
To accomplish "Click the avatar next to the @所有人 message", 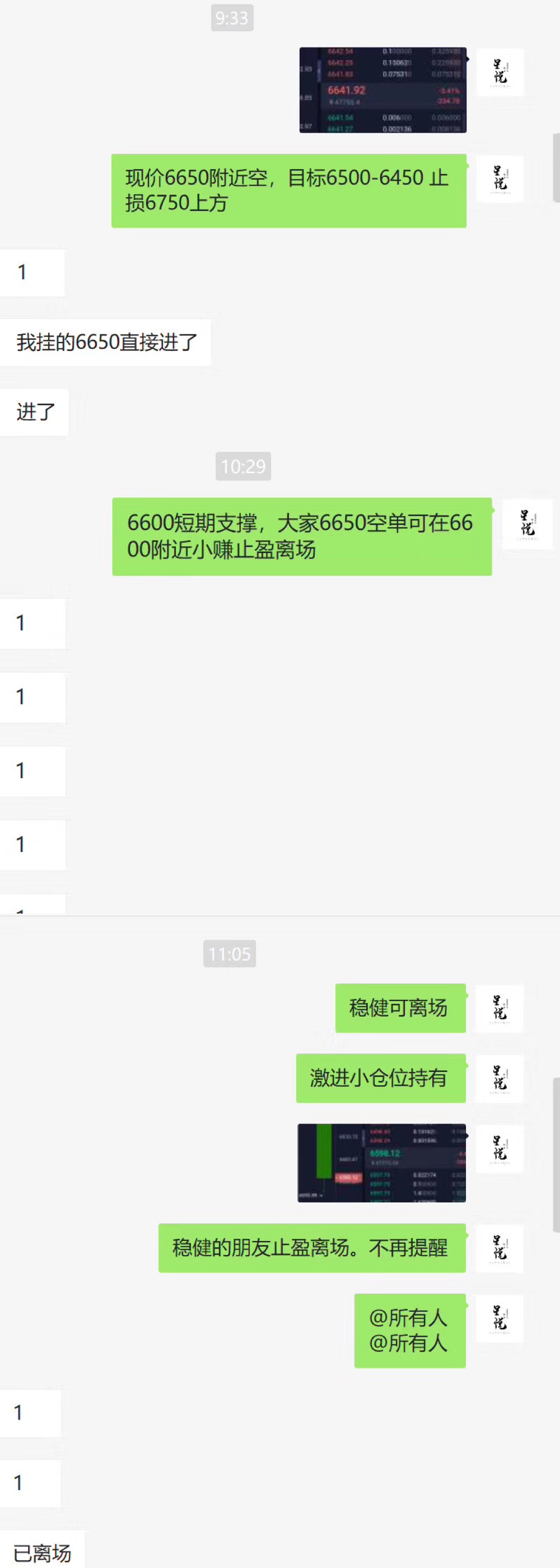I will [499, 1319].
